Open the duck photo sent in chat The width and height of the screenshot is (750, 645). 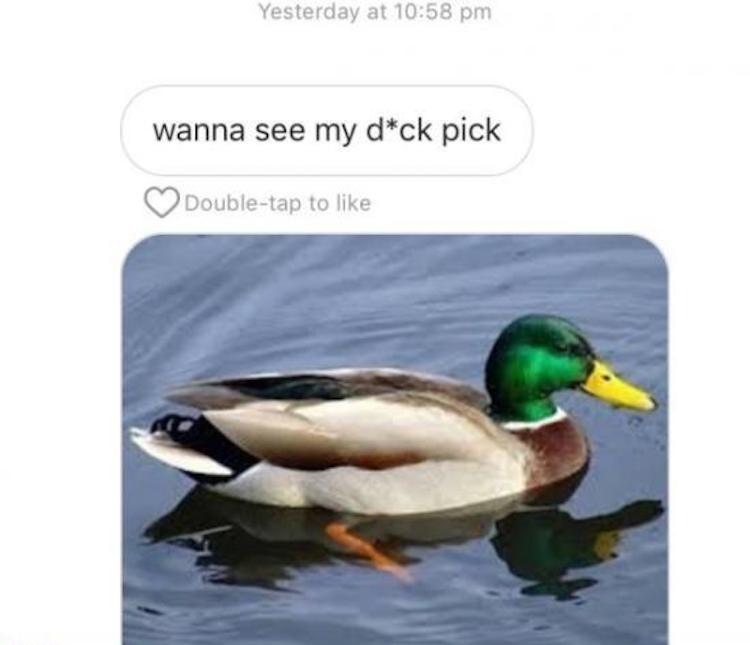point(395,438)
